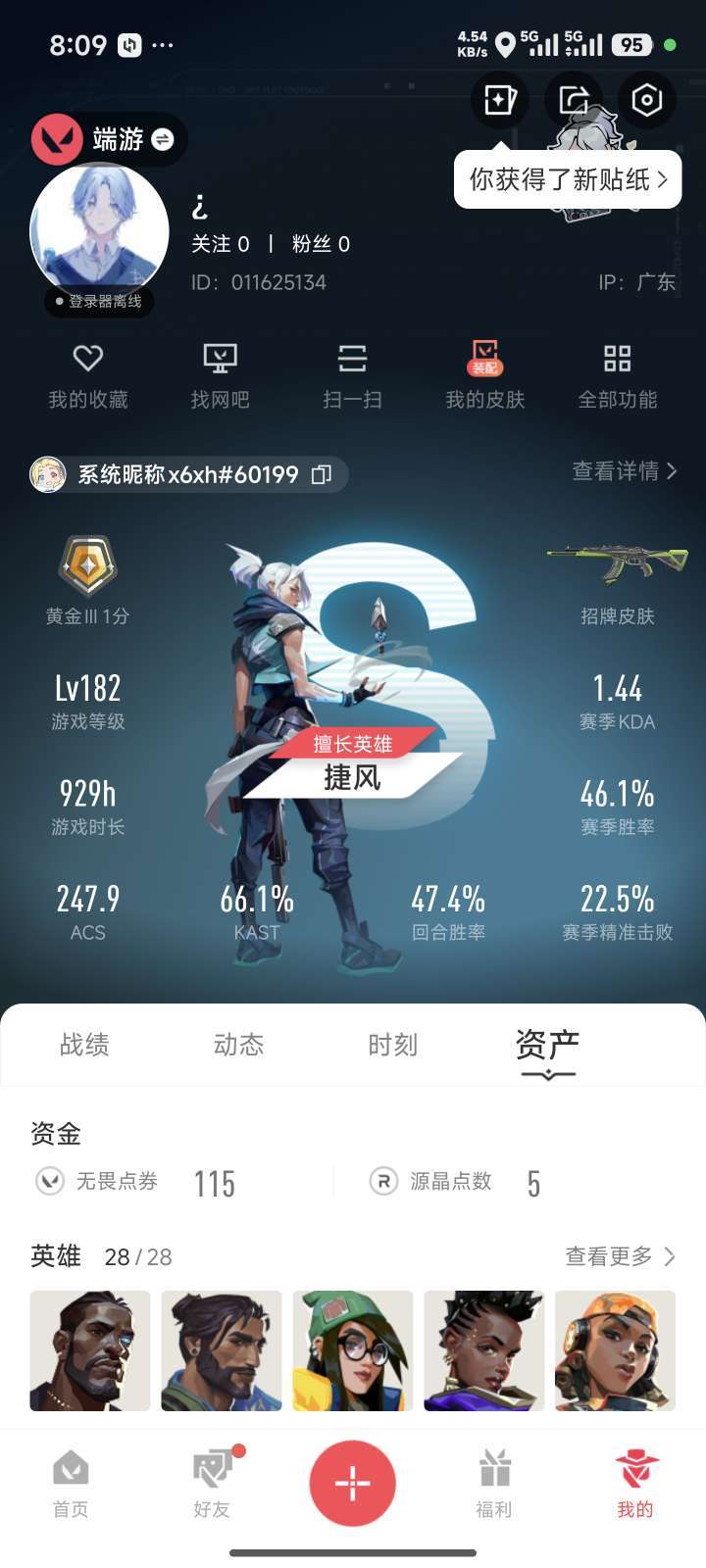The width and height of the screenshot is (706, 1568).
Task: Copy the nickname x6xh#60199
Action: pos(322,474)
